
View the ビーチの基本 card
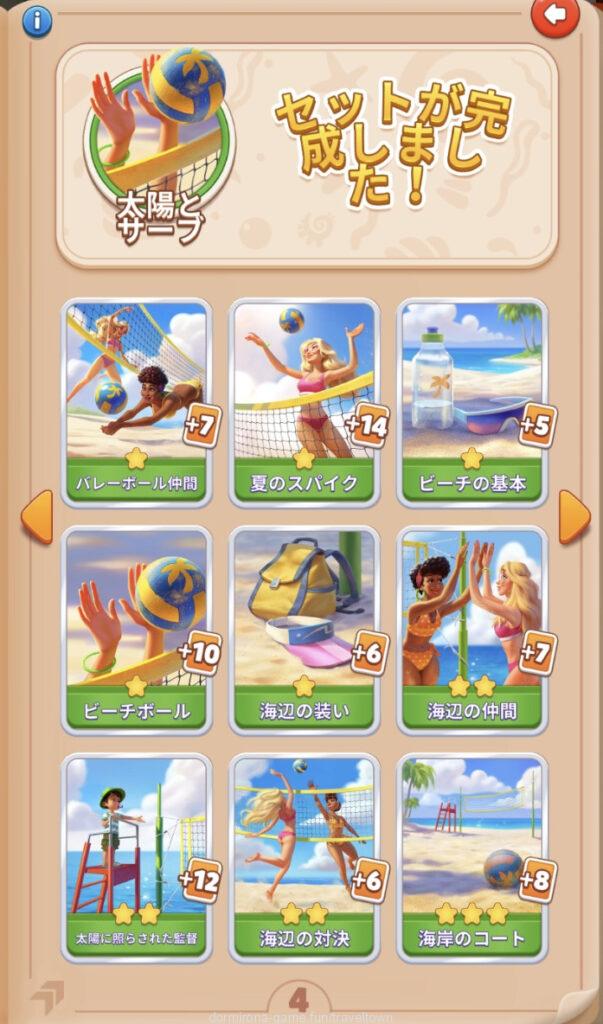[471, 402]
